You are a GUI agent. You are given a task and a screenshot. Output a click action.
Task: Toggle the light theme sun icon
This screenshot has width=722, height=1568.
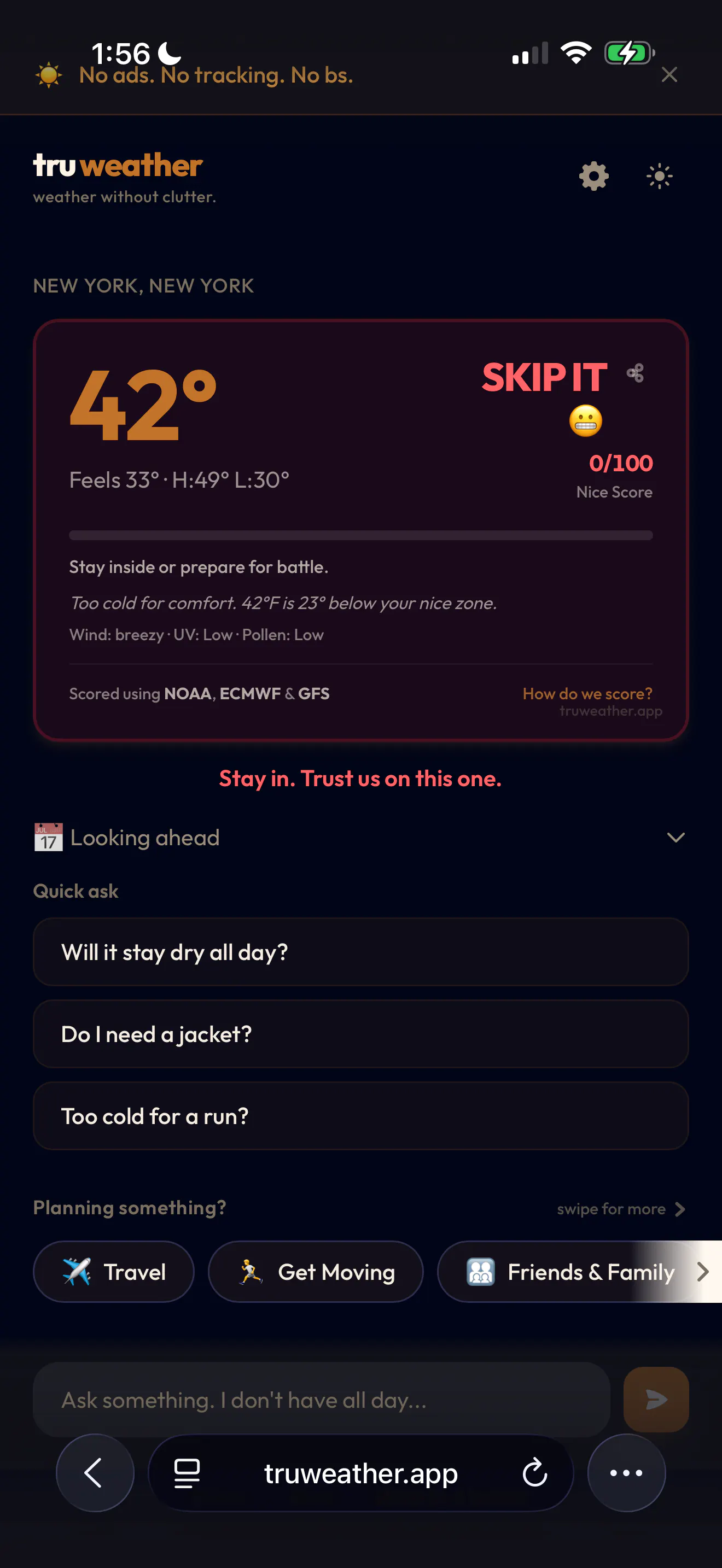659,177
